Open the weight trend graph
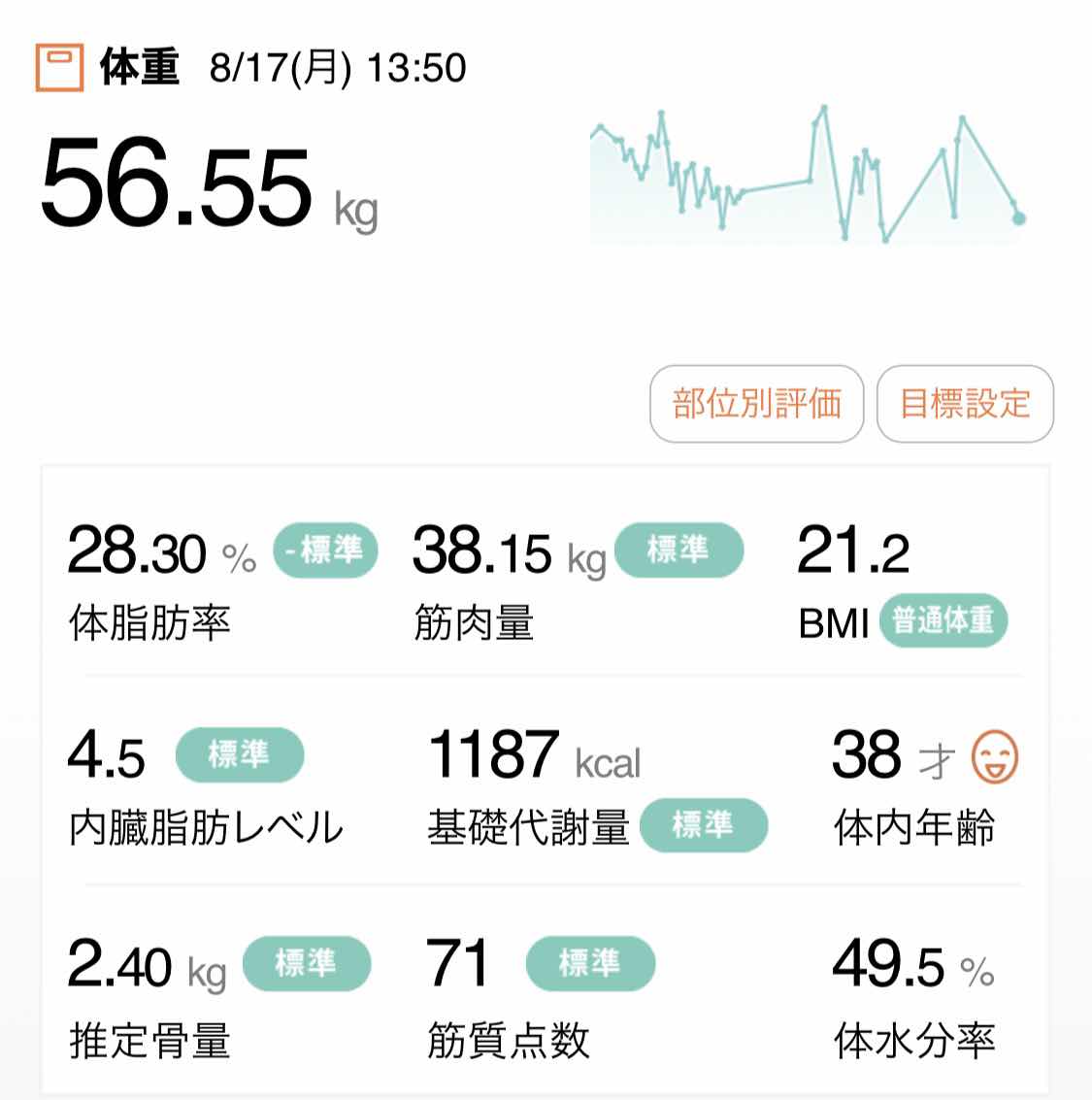1092x1100 pixels. (x=808, y=175)
